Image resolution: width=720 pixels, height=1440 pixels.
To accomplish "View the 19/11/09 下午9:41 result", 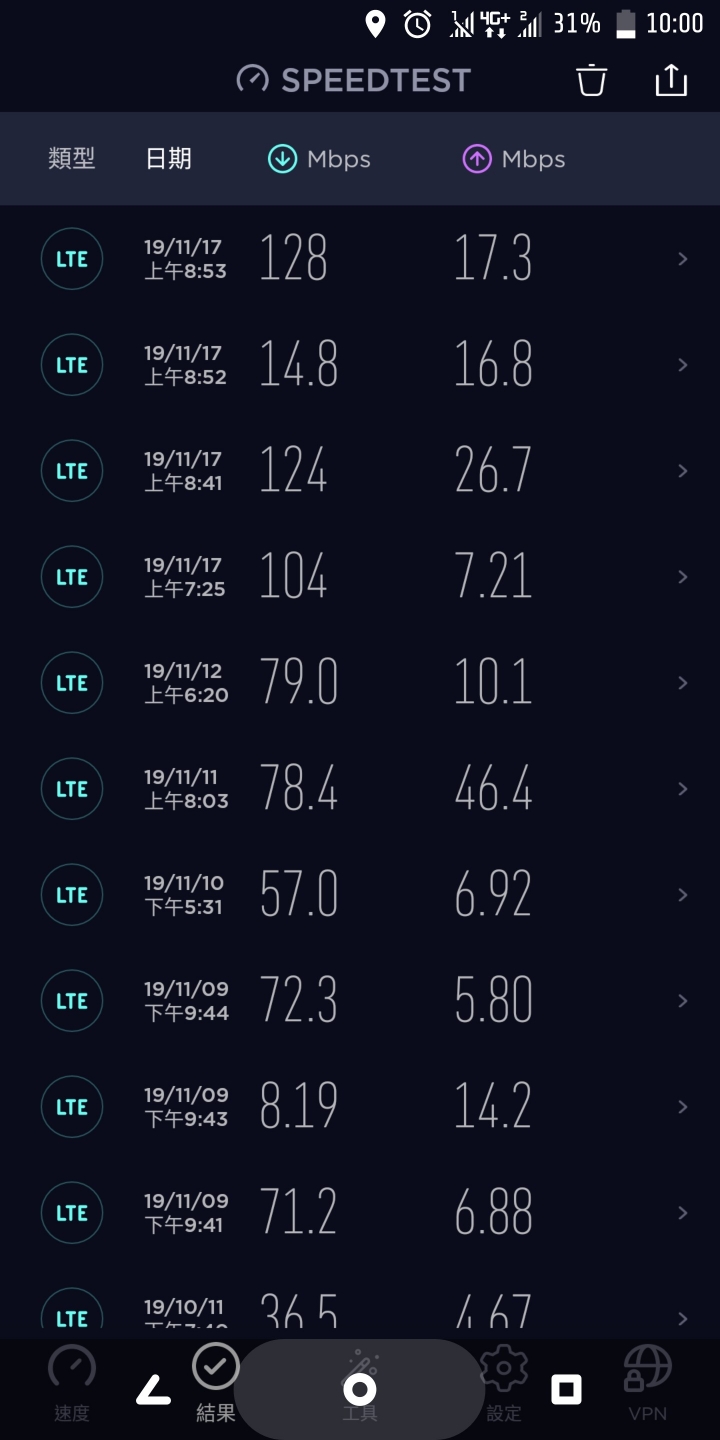I will pos(360,1213).
